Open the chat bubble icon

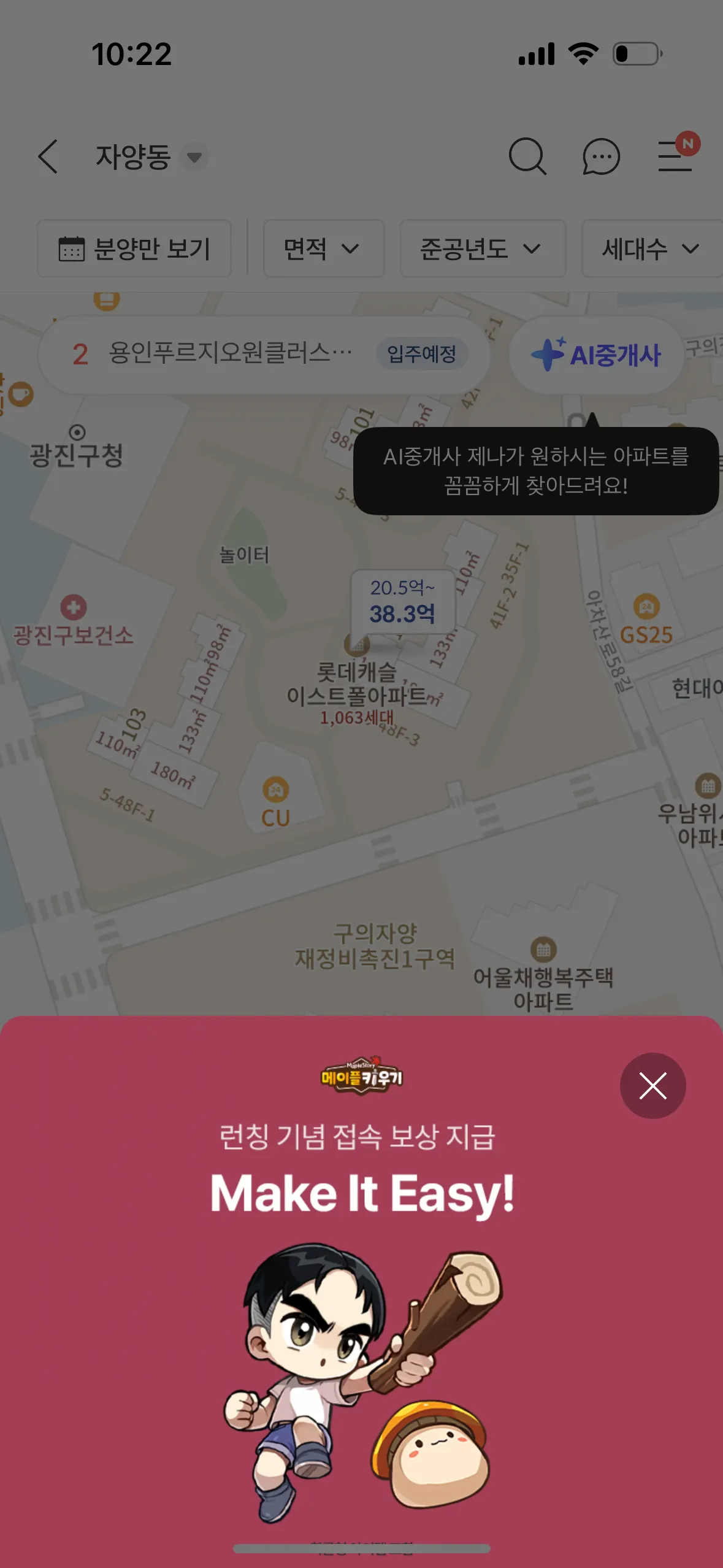(601, 156)
